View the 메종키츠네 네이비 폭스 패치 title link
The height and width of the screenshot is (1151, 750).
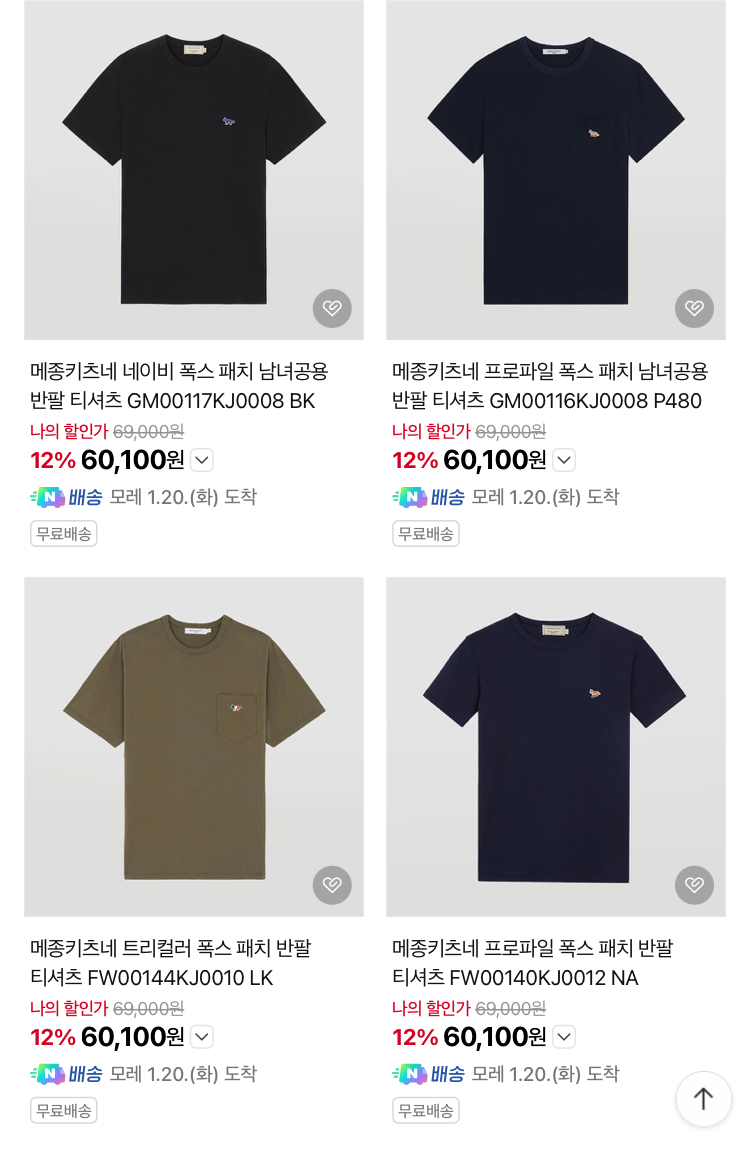180,386
